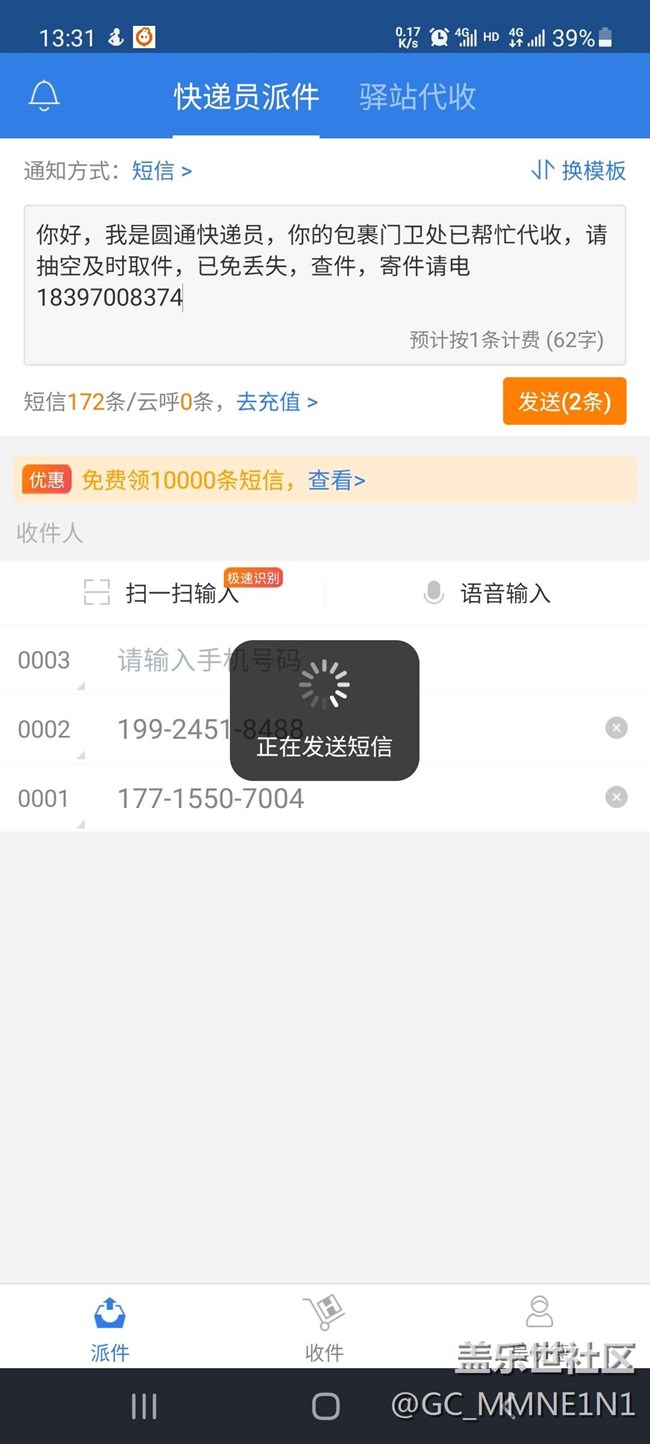This screenshot has height=1444, width=650.
Task: Remove recipient 177-1550-7004
Action: 617,797
